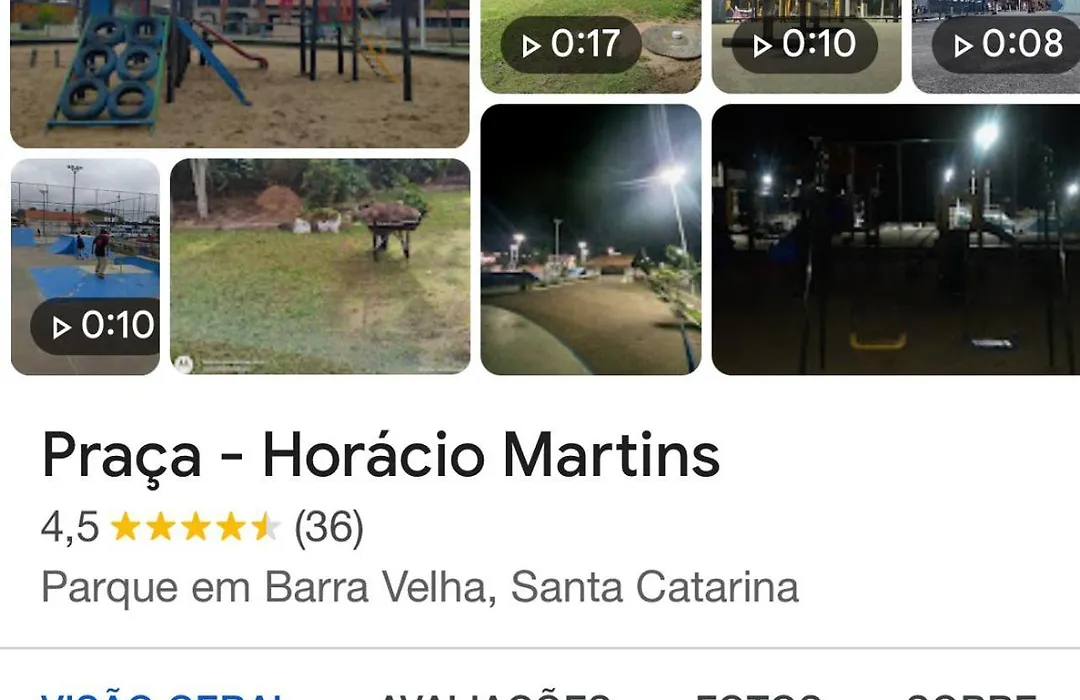Switch to the Sobre tab
The height and width of the screenshot is (700, 1080).
click(x=970, y=694)
